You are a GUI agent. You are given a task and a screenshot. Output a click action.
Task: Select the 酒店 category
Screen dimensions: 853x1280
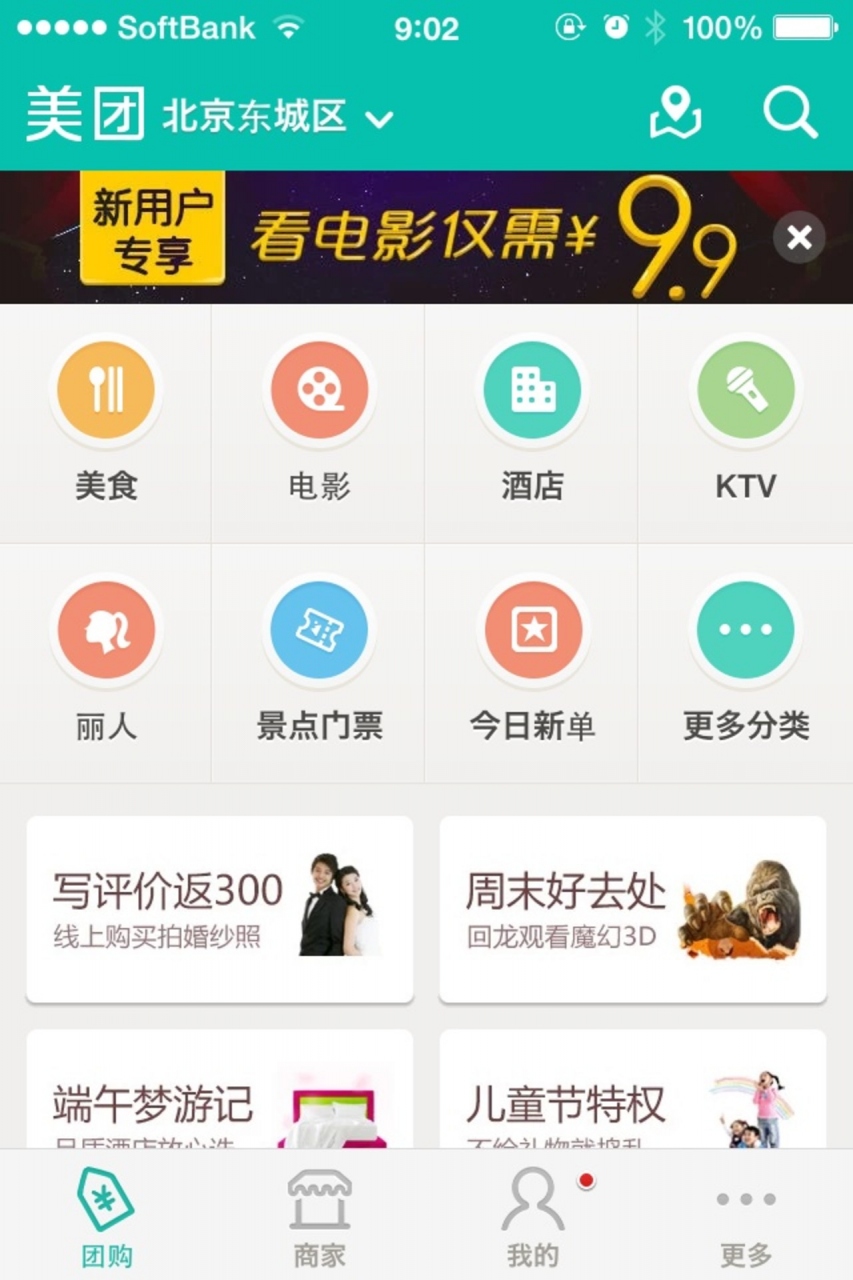click(532, 420)
